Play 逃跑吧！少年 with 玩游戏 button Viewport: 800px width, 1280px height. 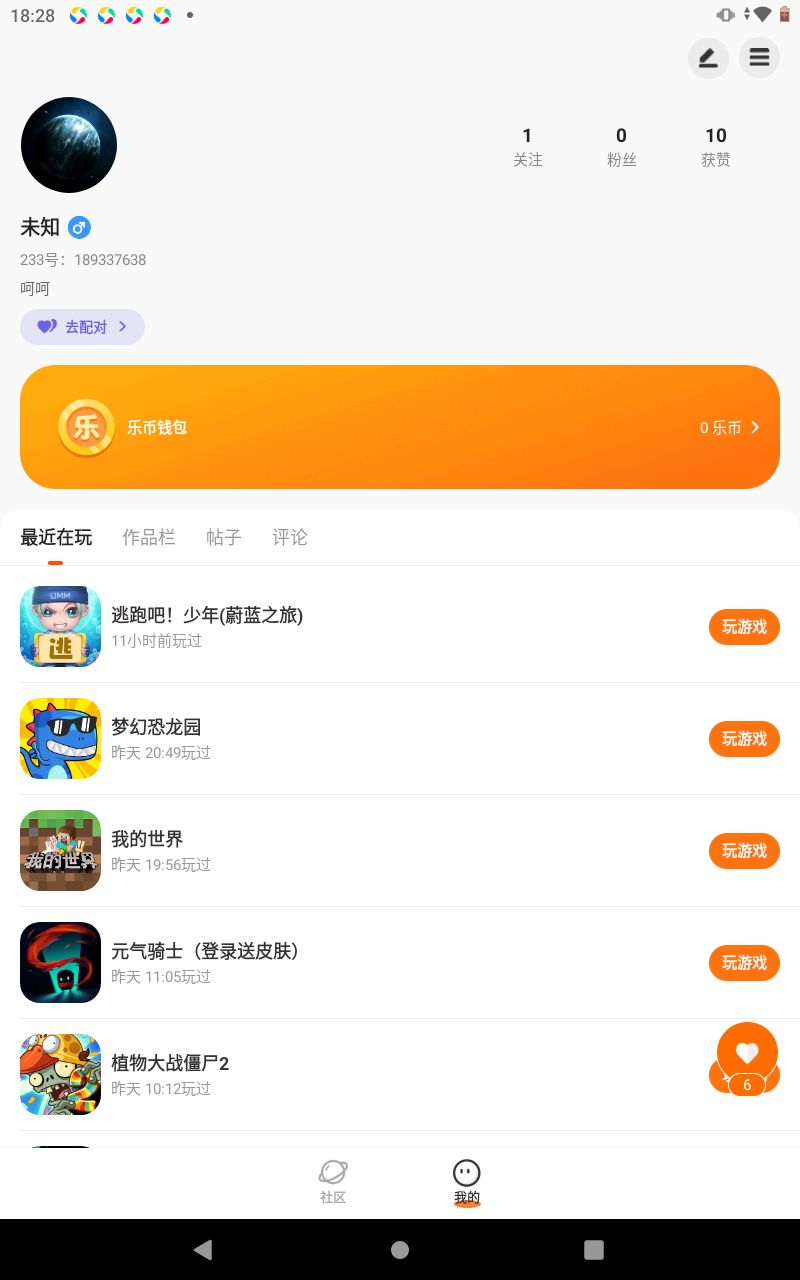(744, 627)
